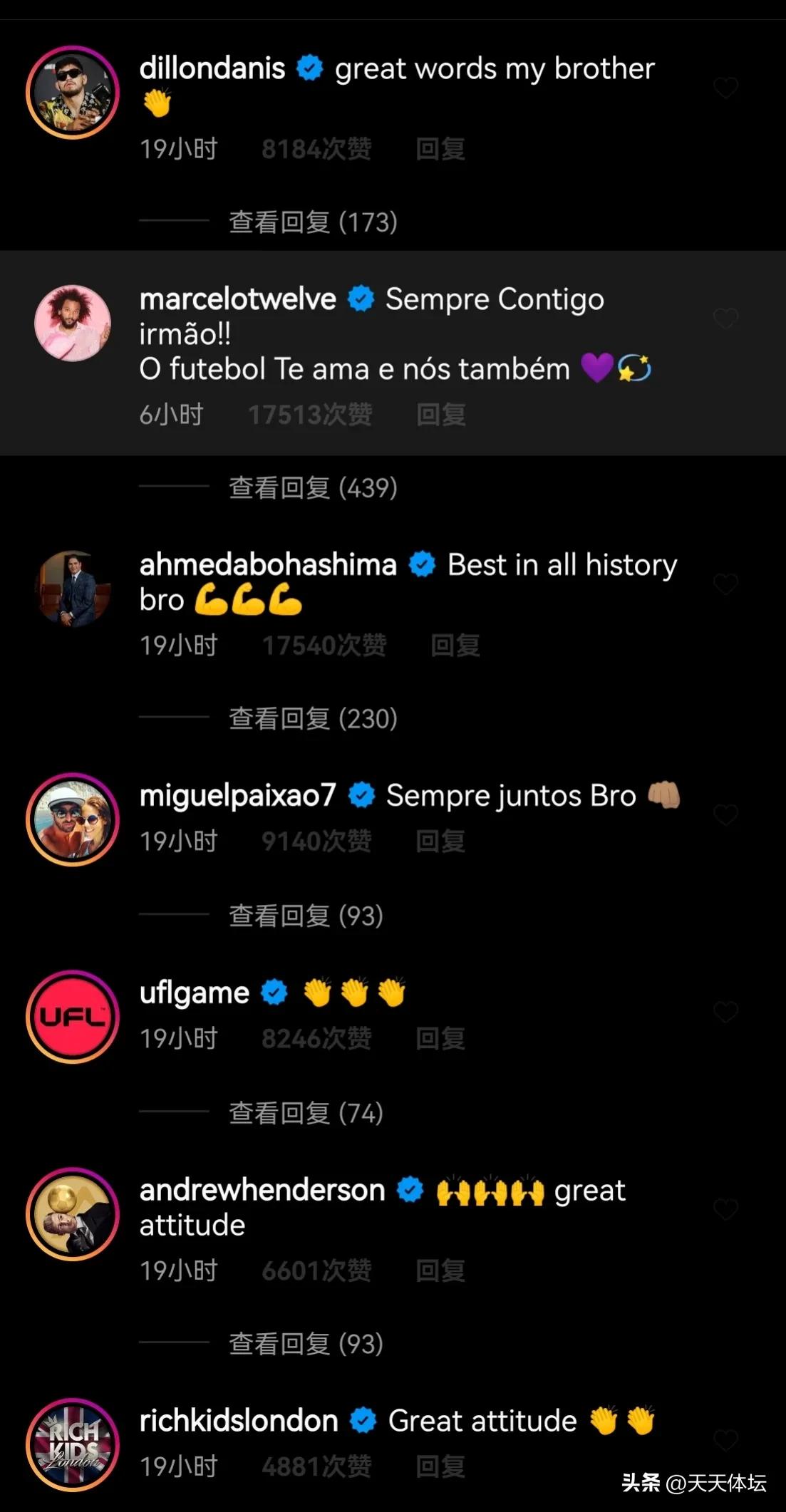
Task: Click miguelpaixao7 verified badge
Action: pos(362,794)
